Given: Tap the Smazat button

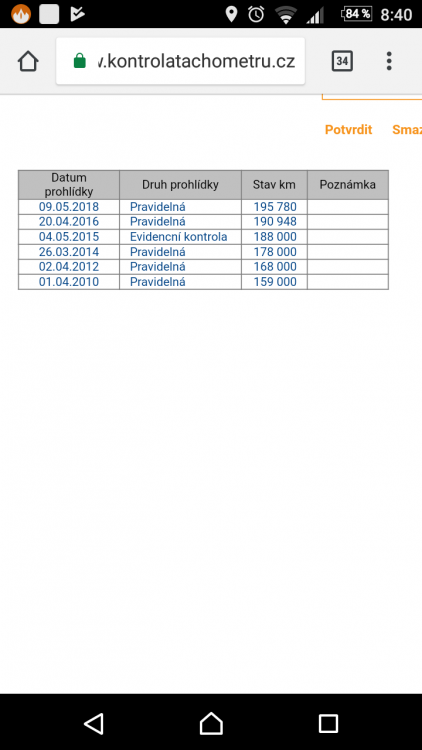Looking at the screenshot, I should [407, 130].
